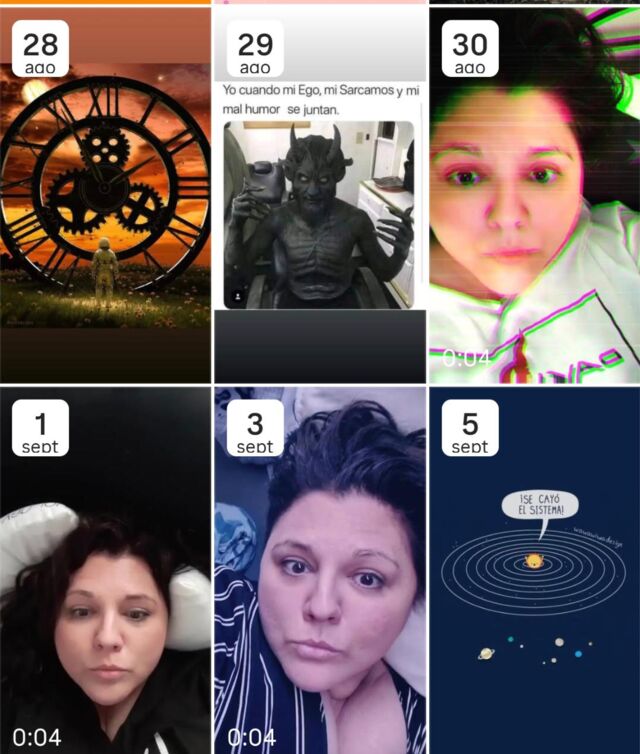
Task: Open the 1 sept story video
Action: (x=105, y=570)
